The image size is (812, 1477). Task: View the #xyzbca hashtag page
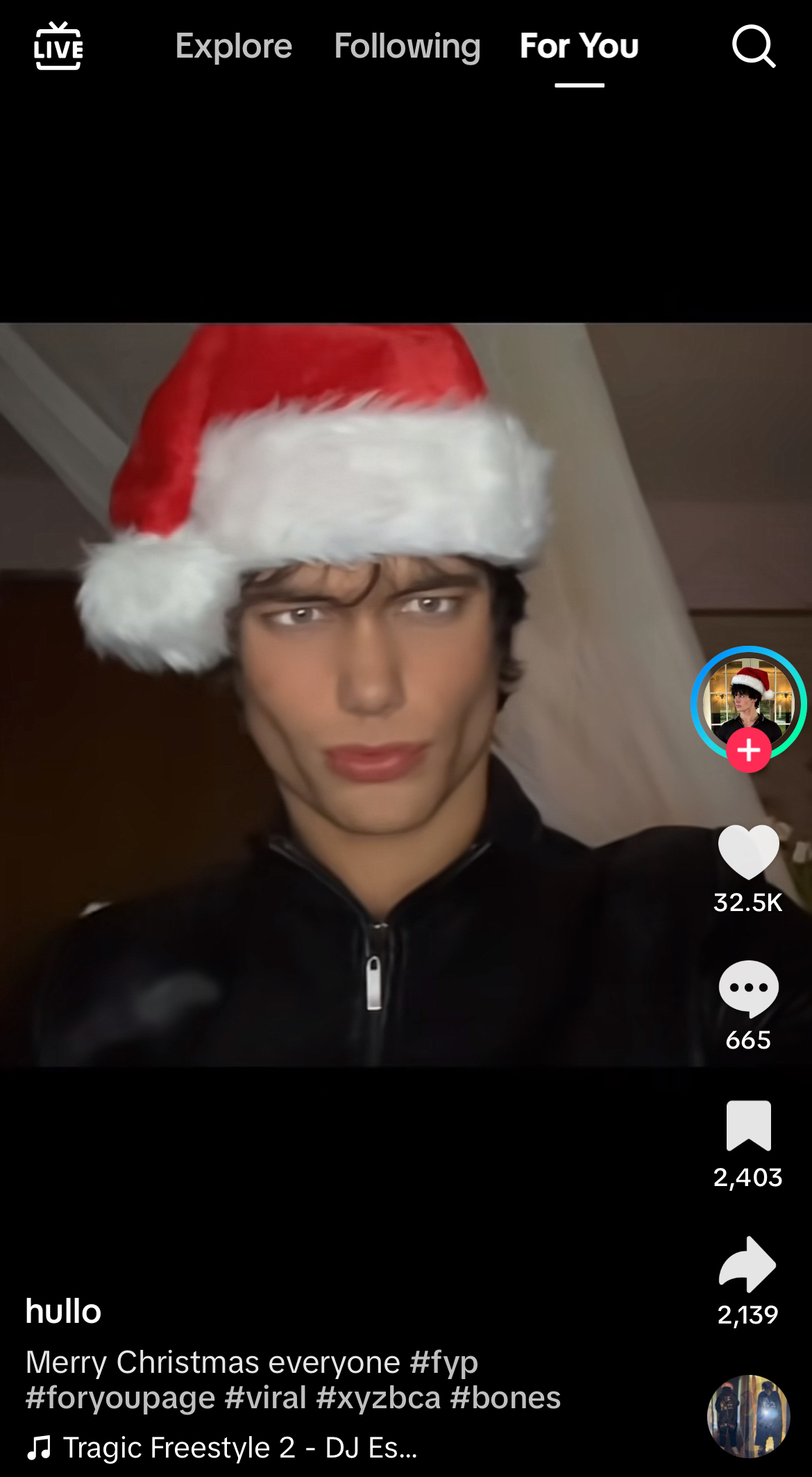pos(378,1398)
